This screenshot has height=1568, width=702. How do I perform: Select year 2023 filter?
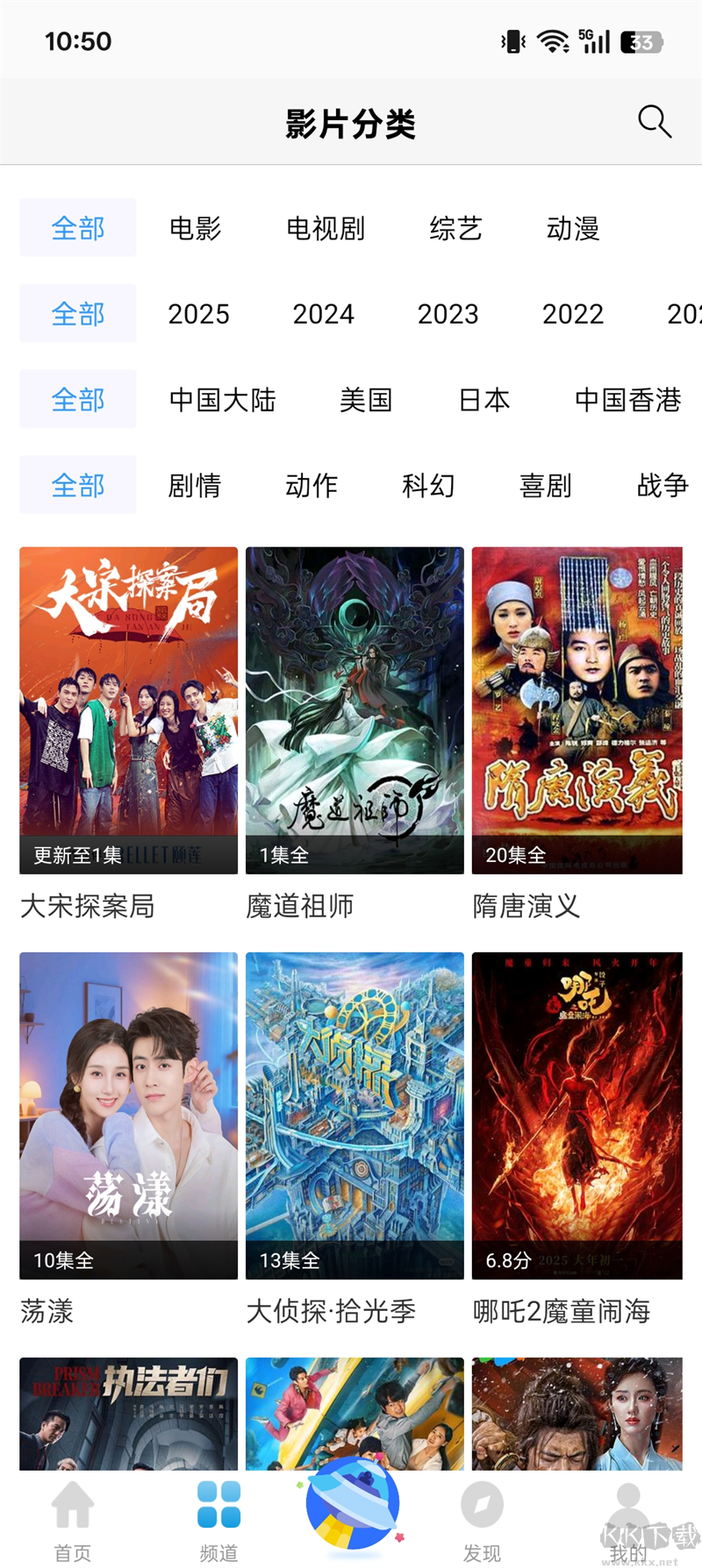coord(448,314)
